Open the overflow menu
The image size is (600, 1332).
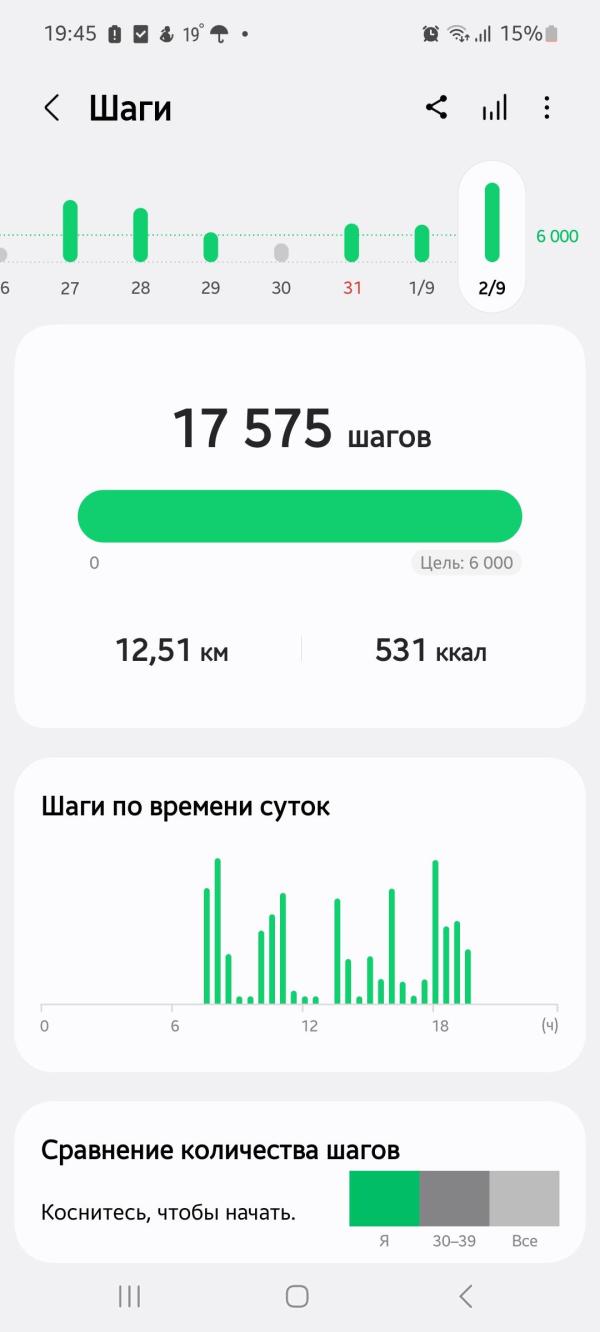[x=547, y=108]
